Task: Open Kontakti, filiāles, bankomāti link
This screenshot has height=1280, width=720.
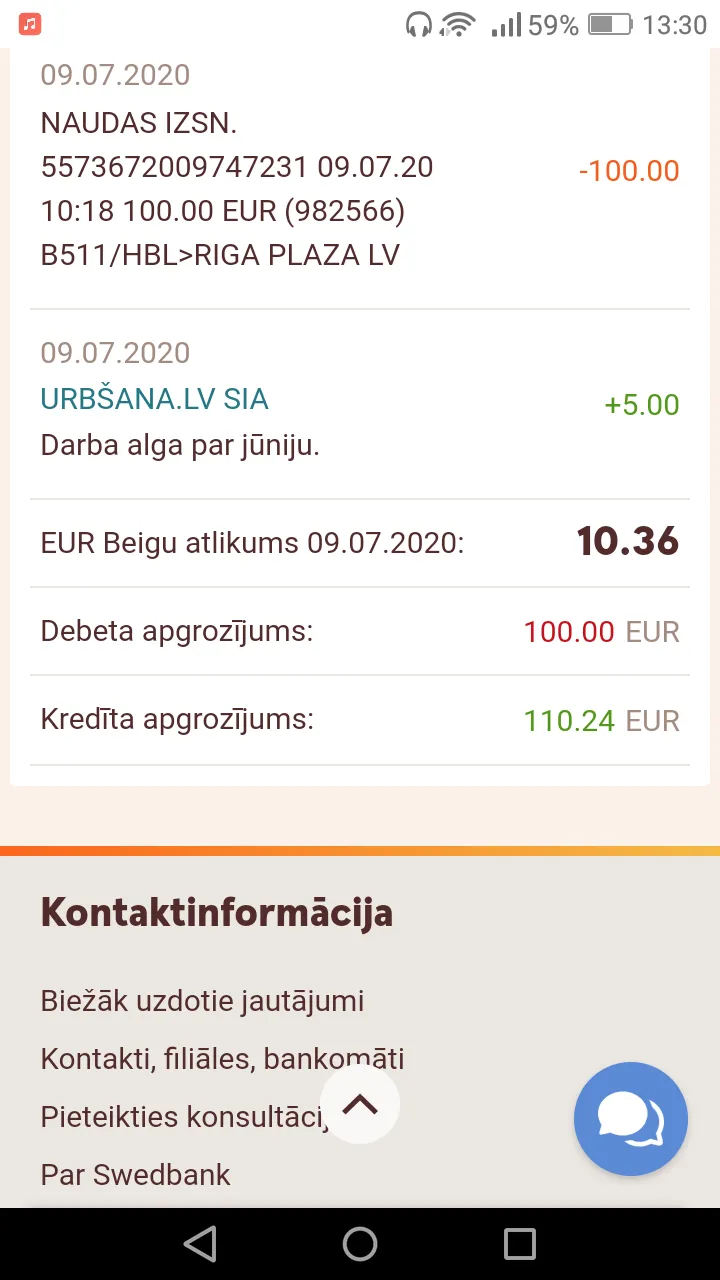Action: 222,1059
